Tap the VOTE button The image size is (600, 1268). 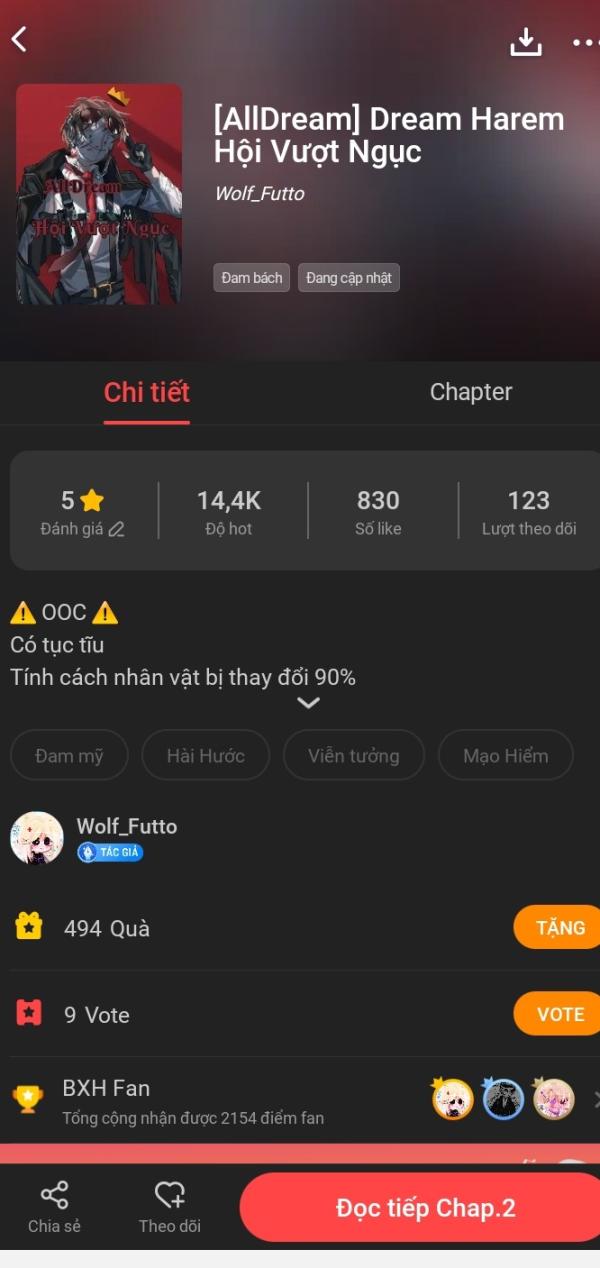tap(559, 1014)
